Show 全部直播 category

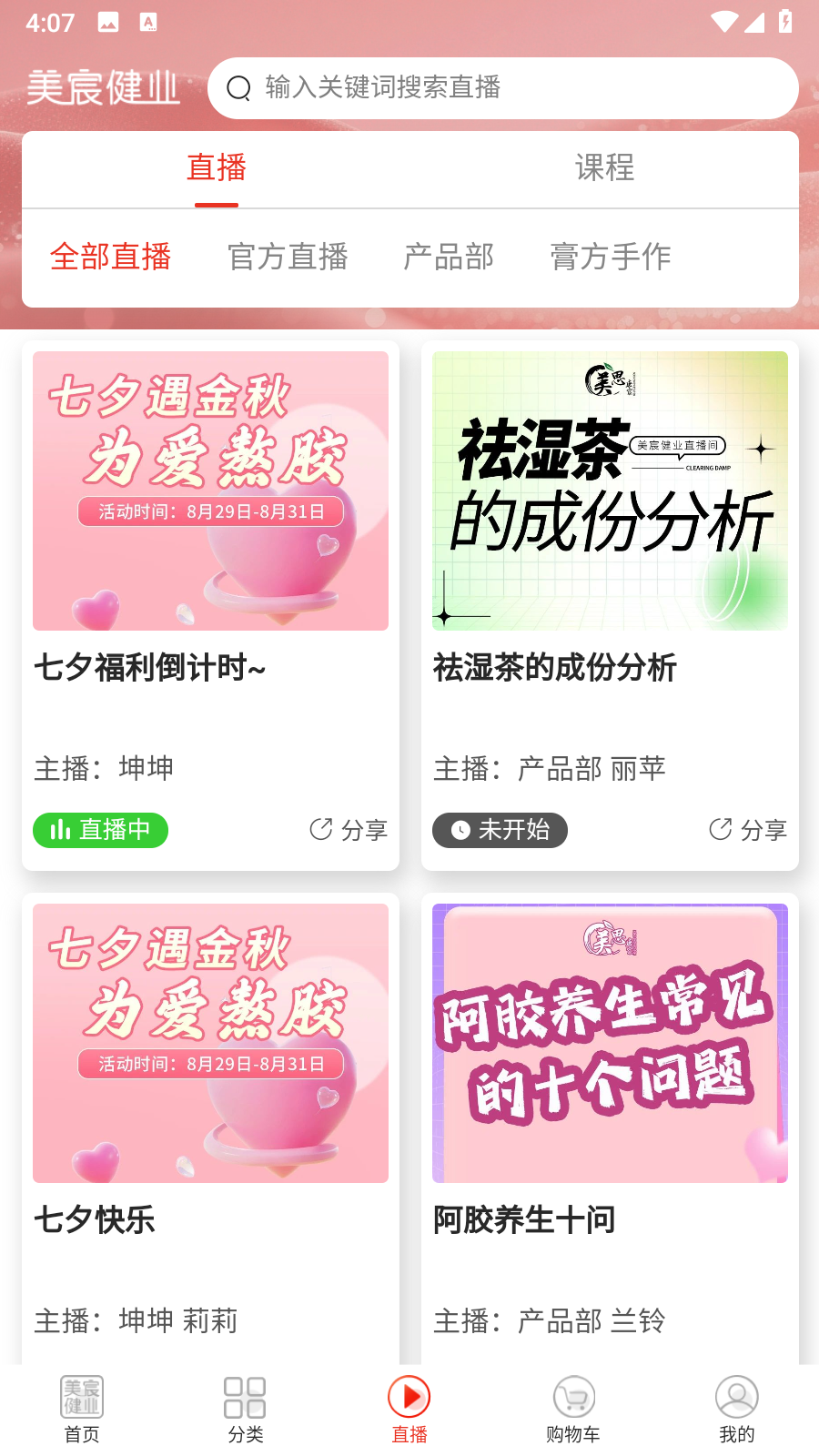(x=111, y=257)
